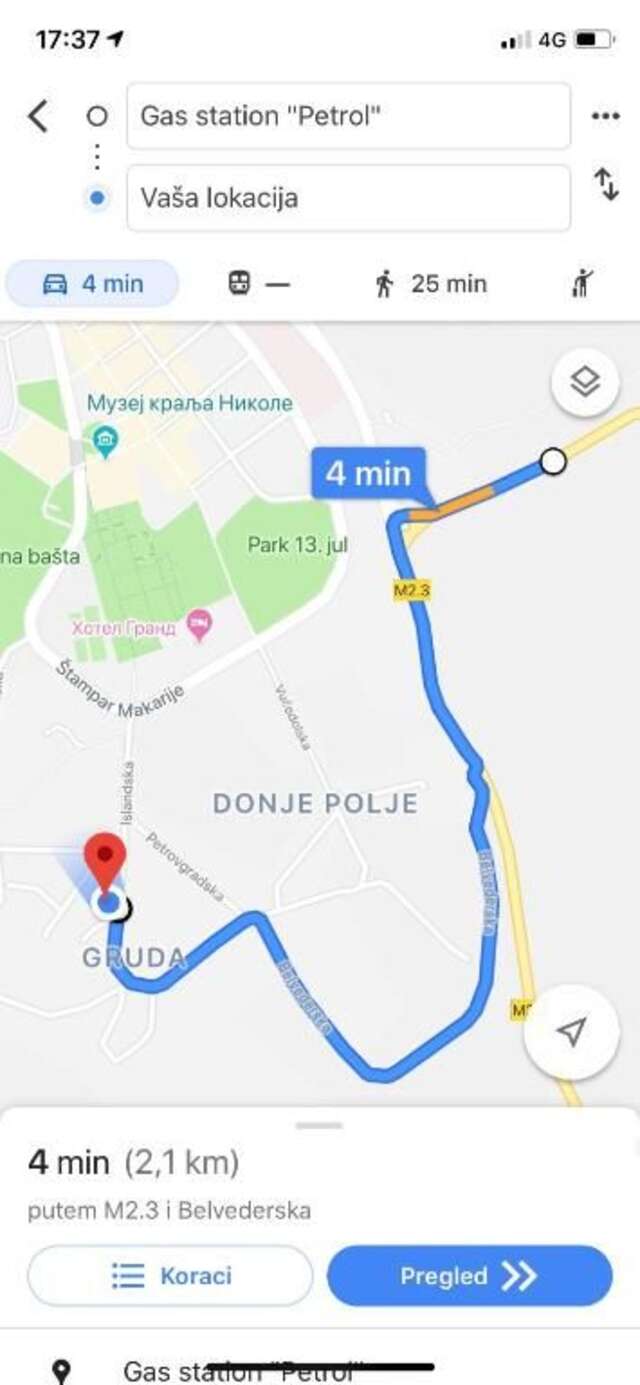640x1385 pixels.
Task: Expand the route details sheet handle
Action: pos(320,1125)
